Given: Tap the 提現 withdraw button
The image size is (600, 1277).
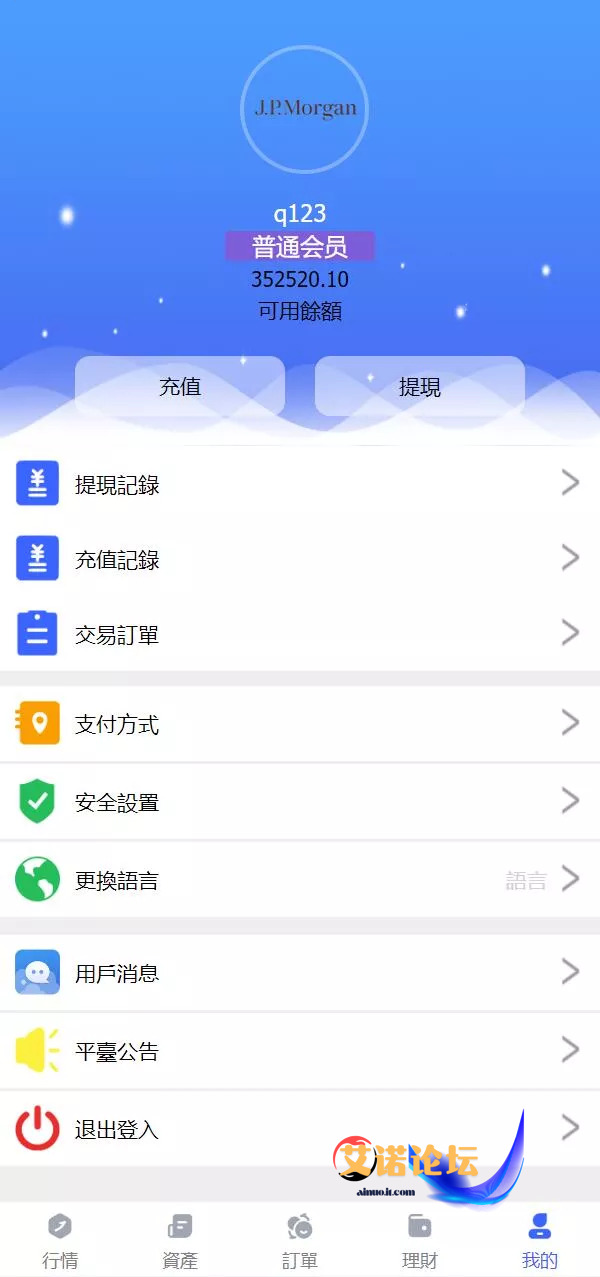Looking at the screenshot, I should pyautogui.click(x=420, y=387).
